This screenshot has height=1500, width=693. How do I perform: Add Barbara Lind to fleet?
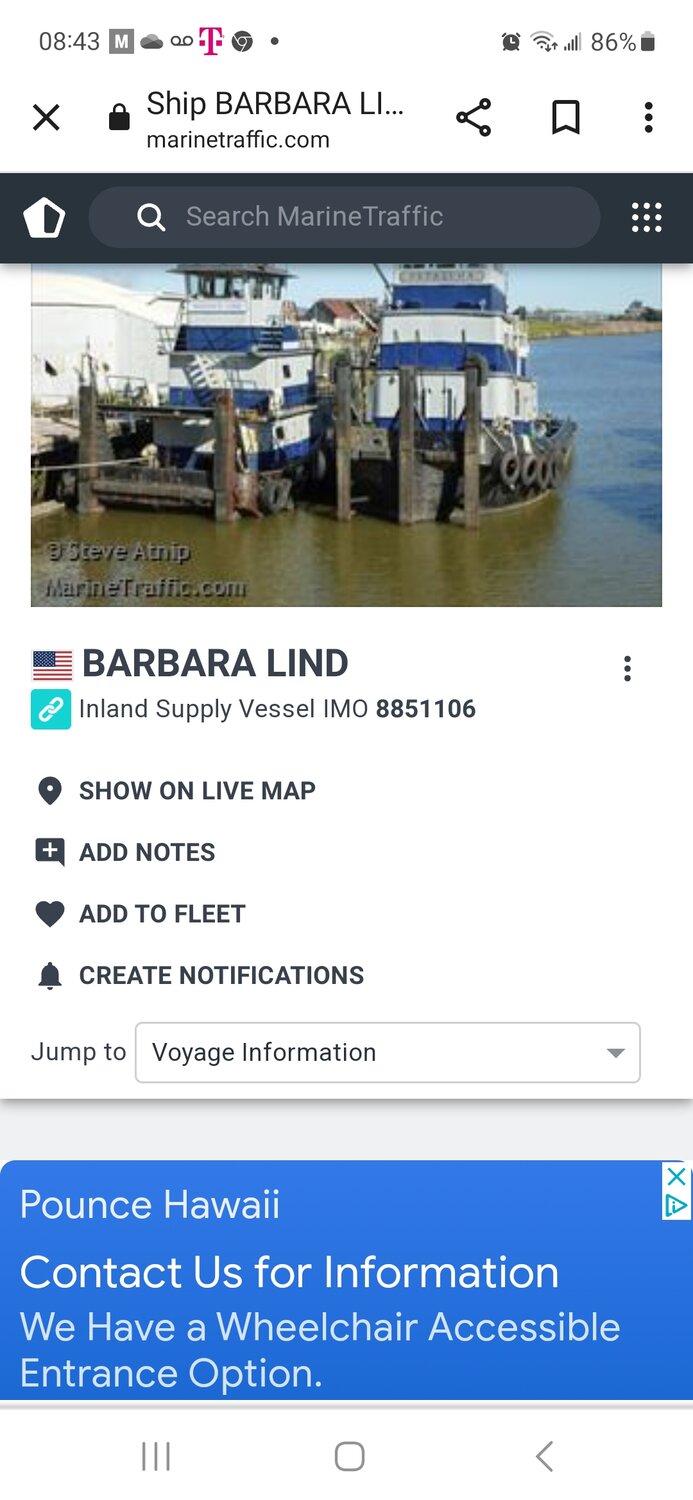(x=162, y=914)
